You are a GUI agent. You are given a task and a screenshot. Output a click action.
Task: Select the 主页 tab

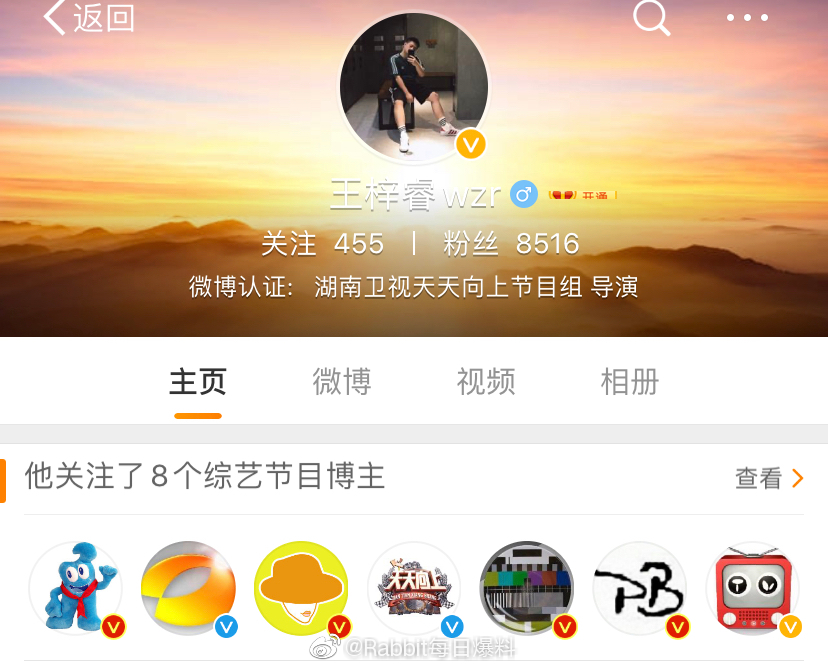198,381
